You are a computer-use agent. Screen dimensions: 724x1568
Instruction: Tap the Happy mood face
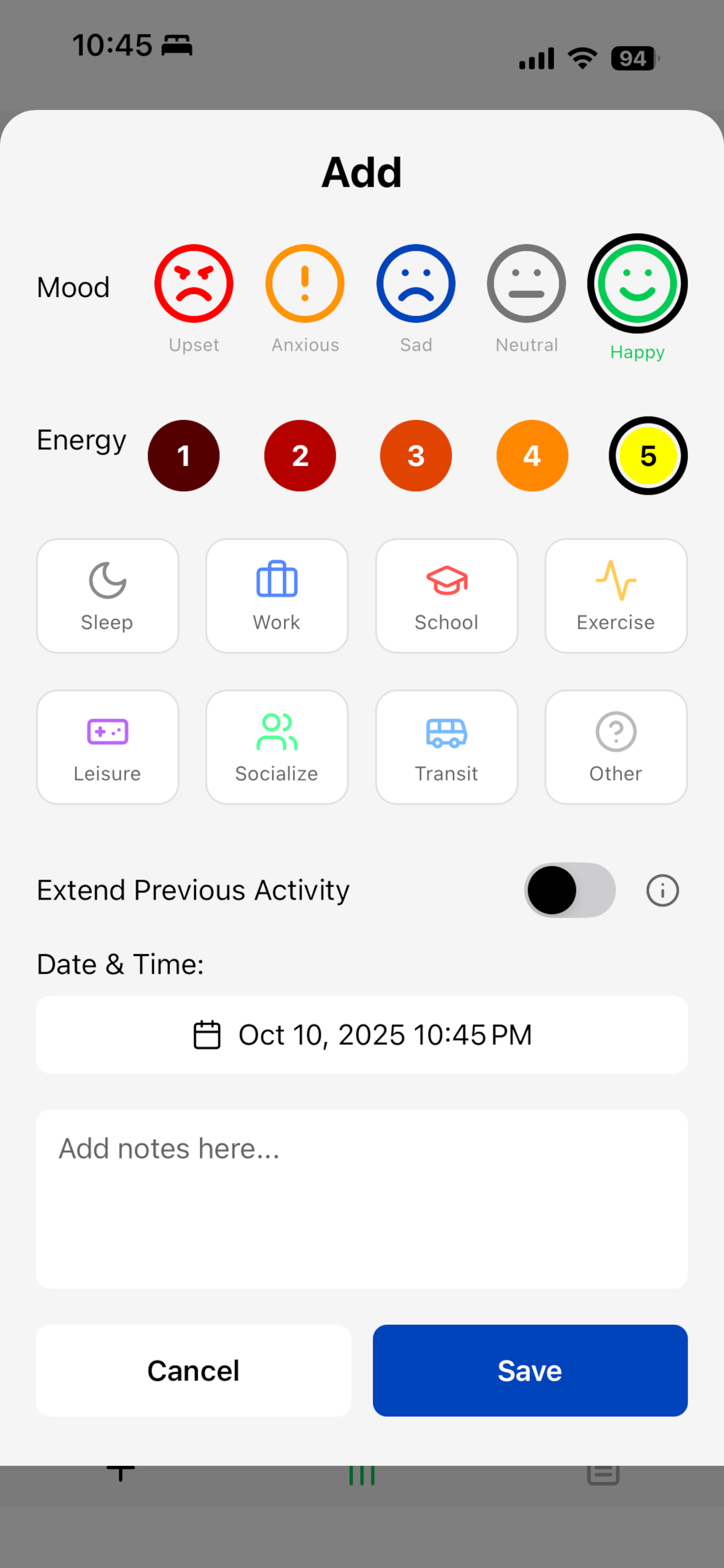637,283
